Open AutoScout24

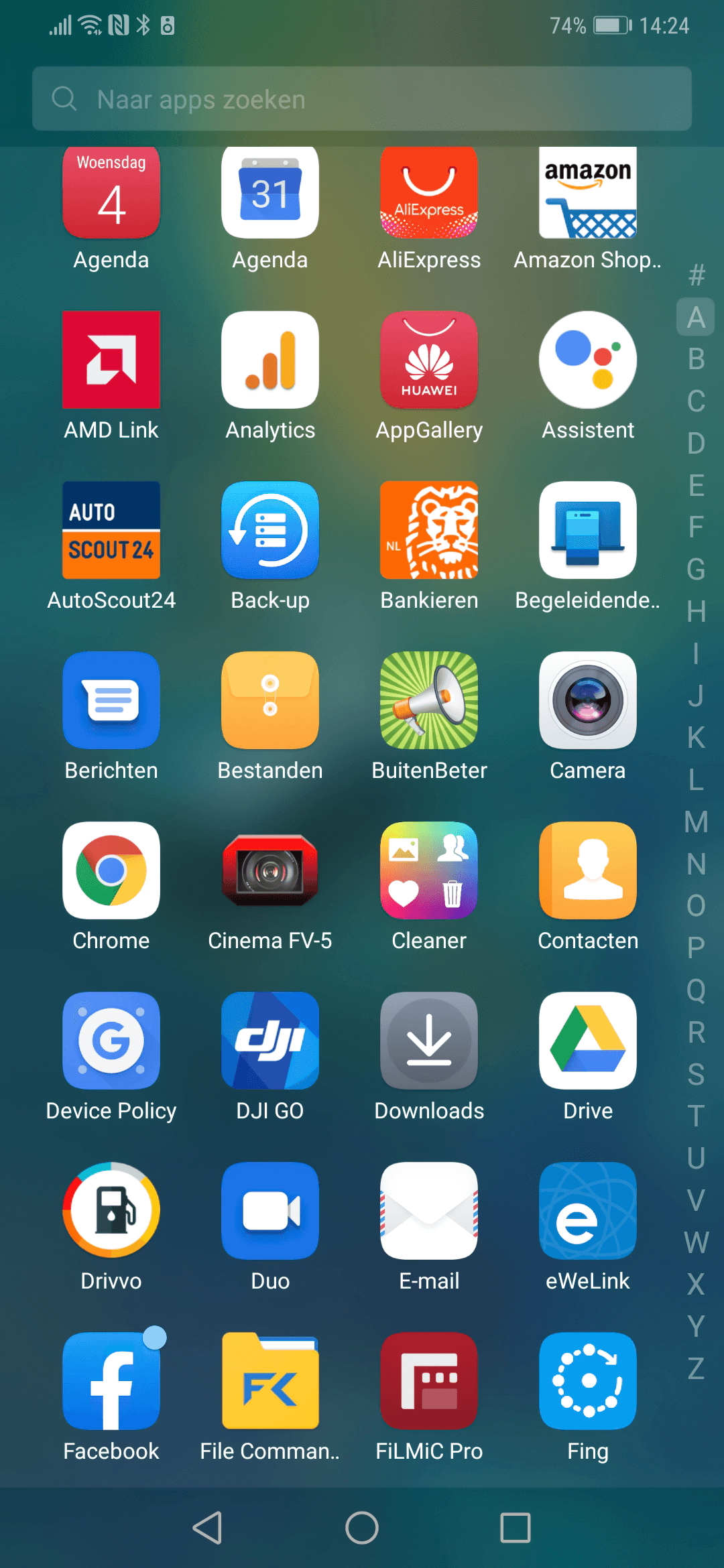pyautogui.click(x=111, y=529)
